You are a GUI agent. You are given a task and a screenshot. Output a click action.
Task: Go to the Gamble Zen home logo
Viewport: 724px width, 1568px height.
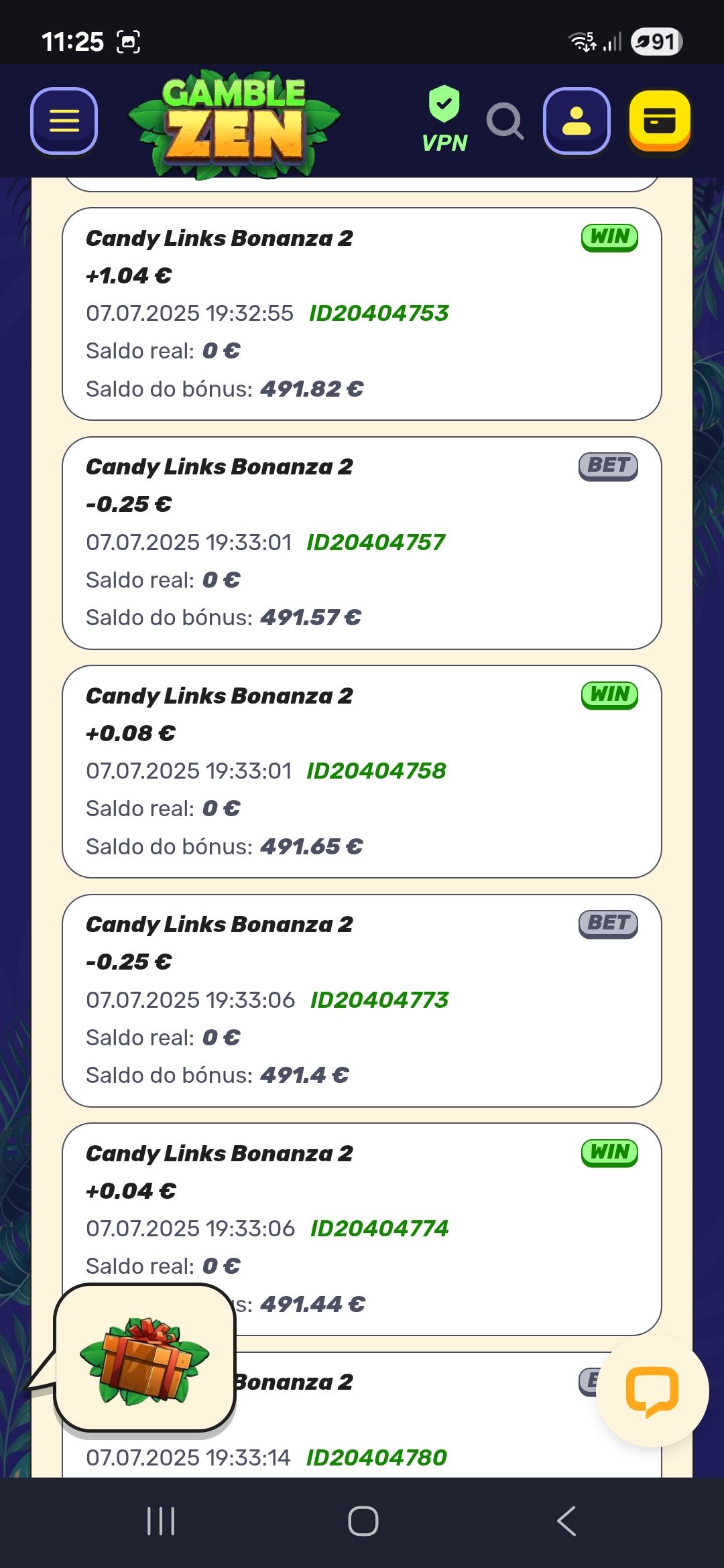point(234,123)
